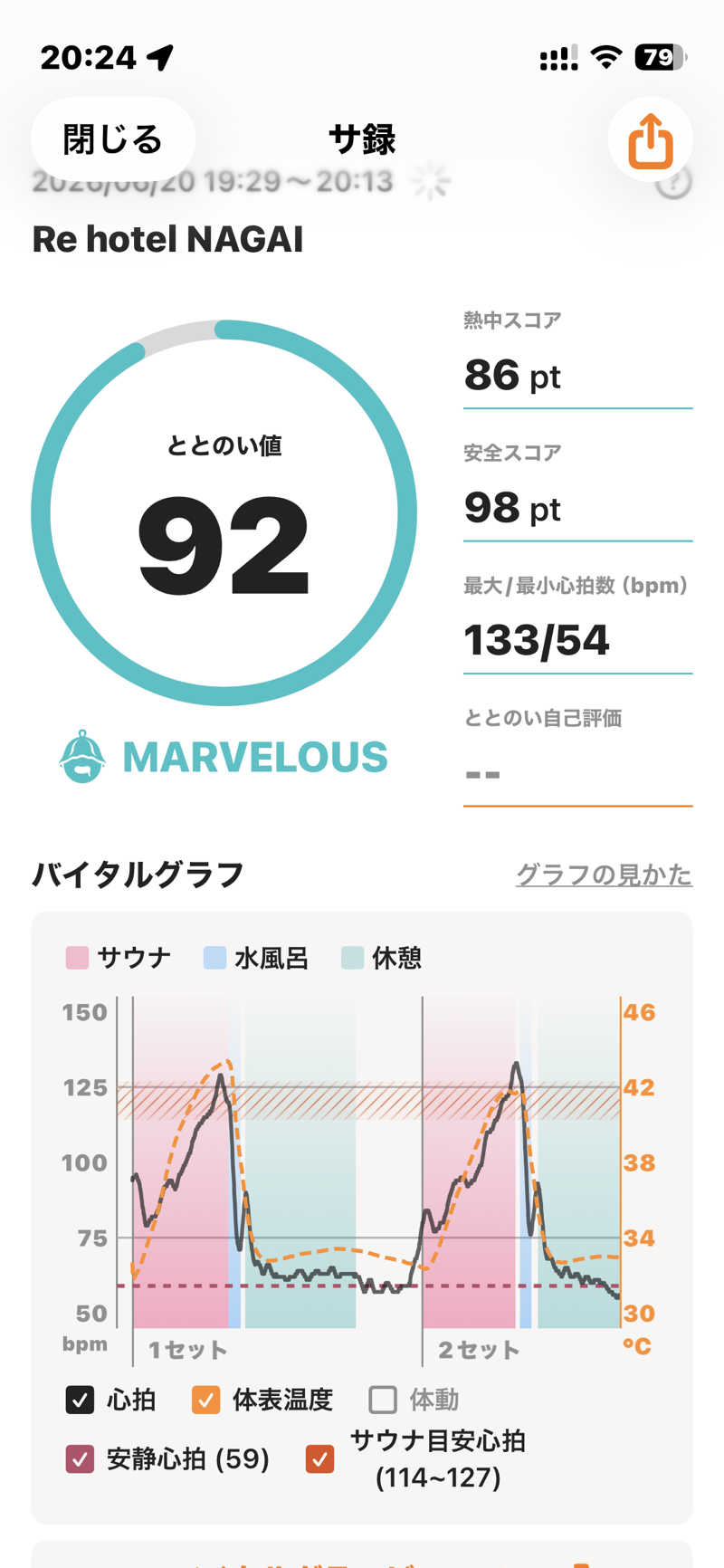Toggle the 安静心拍 (59) checkbox
The image size is (724, 1568).
pyautogui.click(x=80, y=1458)
